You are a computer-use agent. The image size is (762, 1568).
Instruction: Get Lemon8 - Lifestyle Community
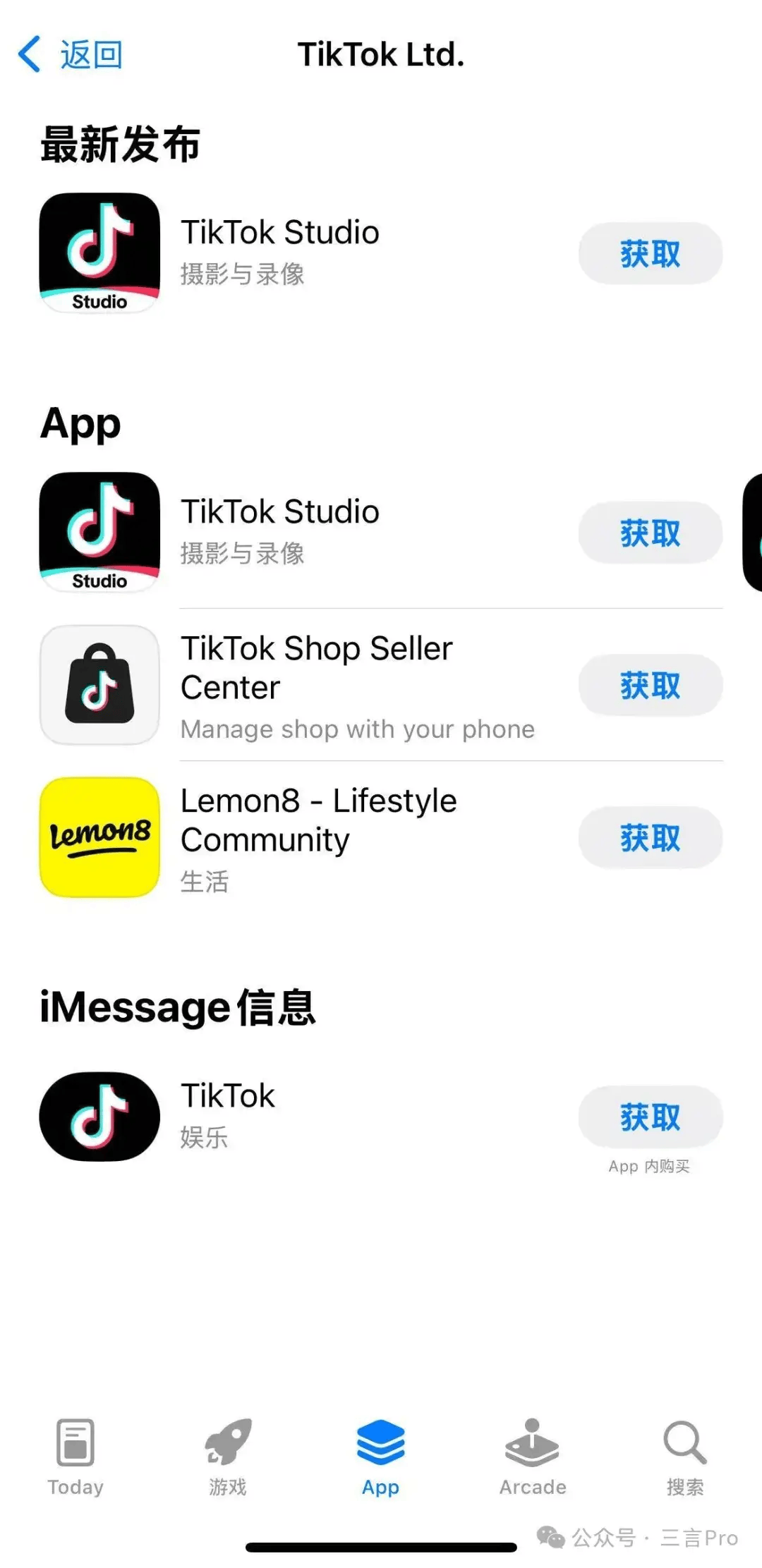pos(650,837)
